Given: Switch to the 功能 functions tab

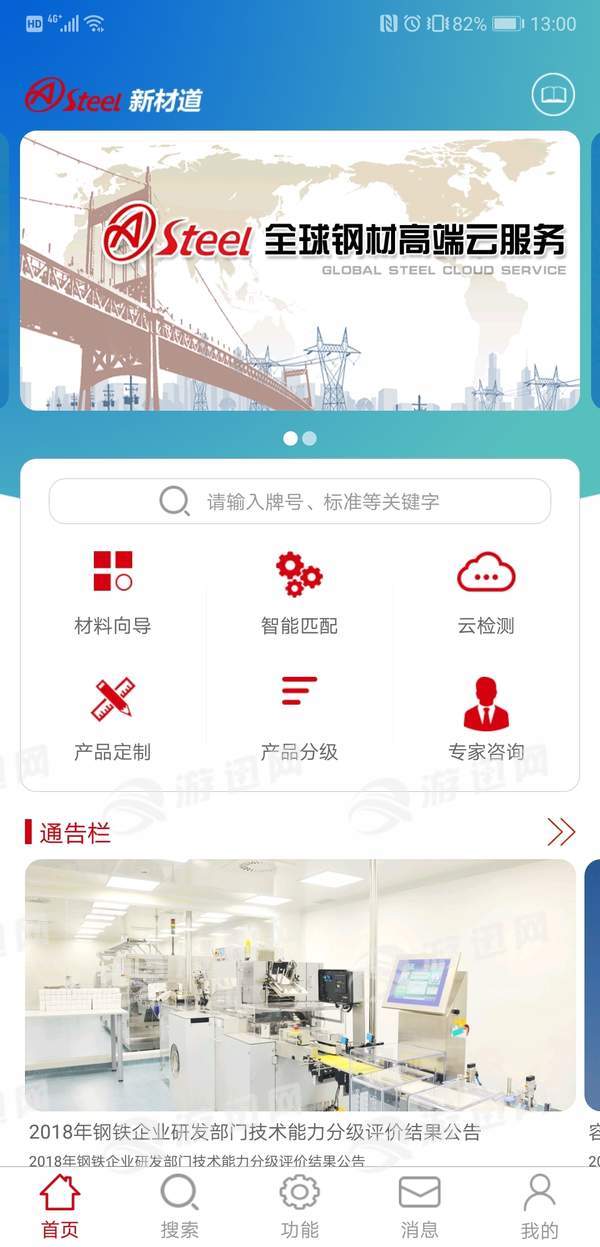Looking at the screenshot, I should click(x=300, y=1207).
